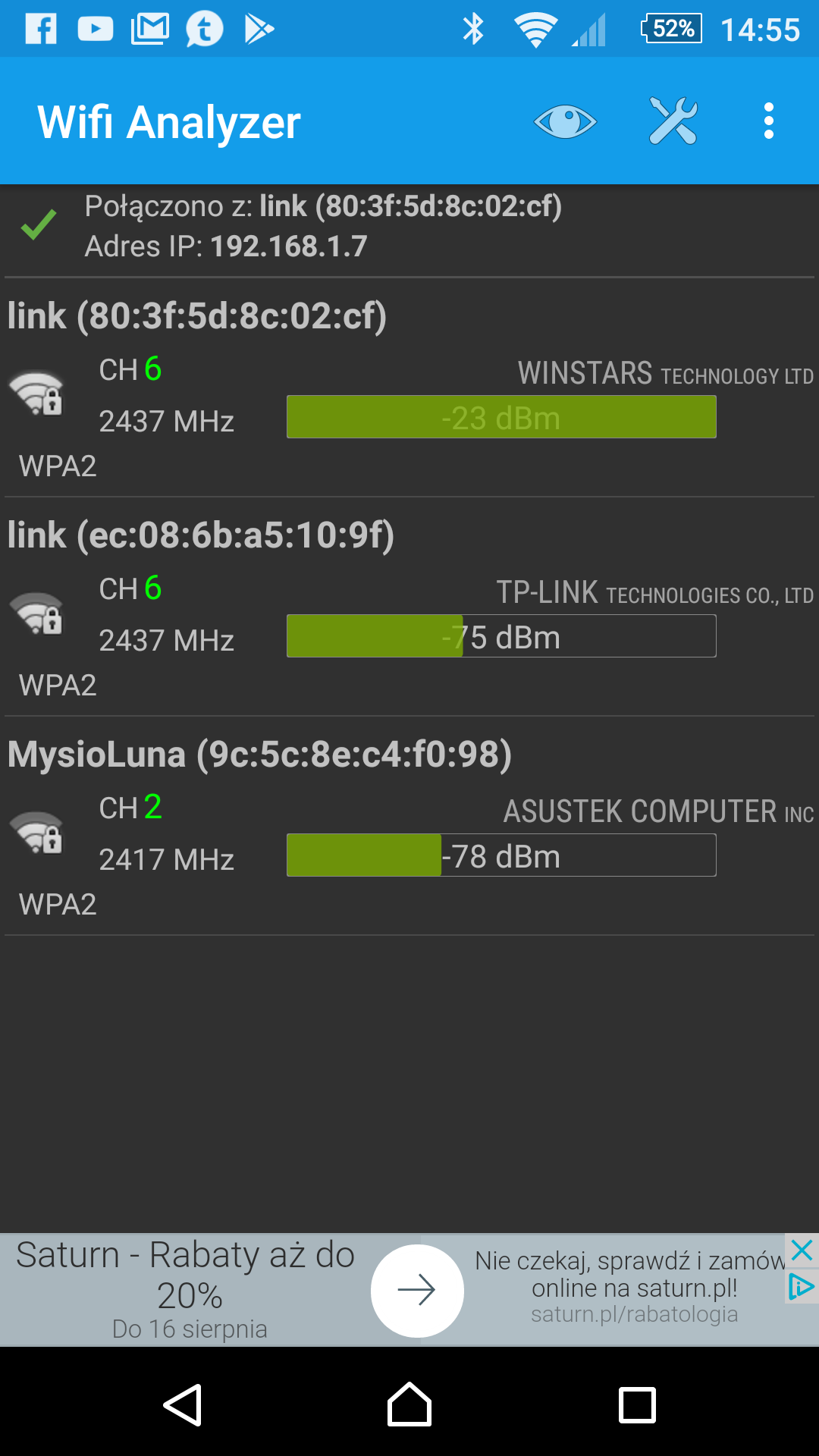This screenshot has height=1456, width=819.
Task: Select the link network by Winstars Technology
Action: click(409, 388)
